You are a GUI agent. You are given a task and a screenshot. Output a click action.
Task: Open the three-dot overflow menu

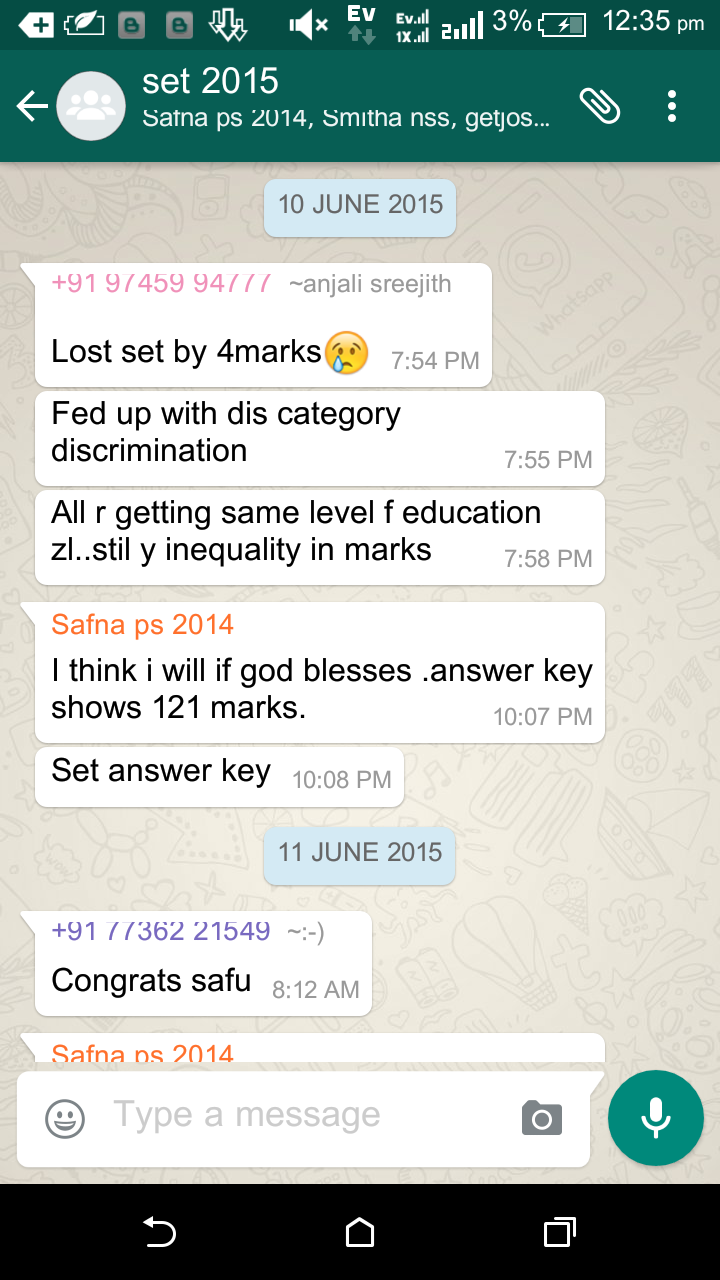pos(672,106)
